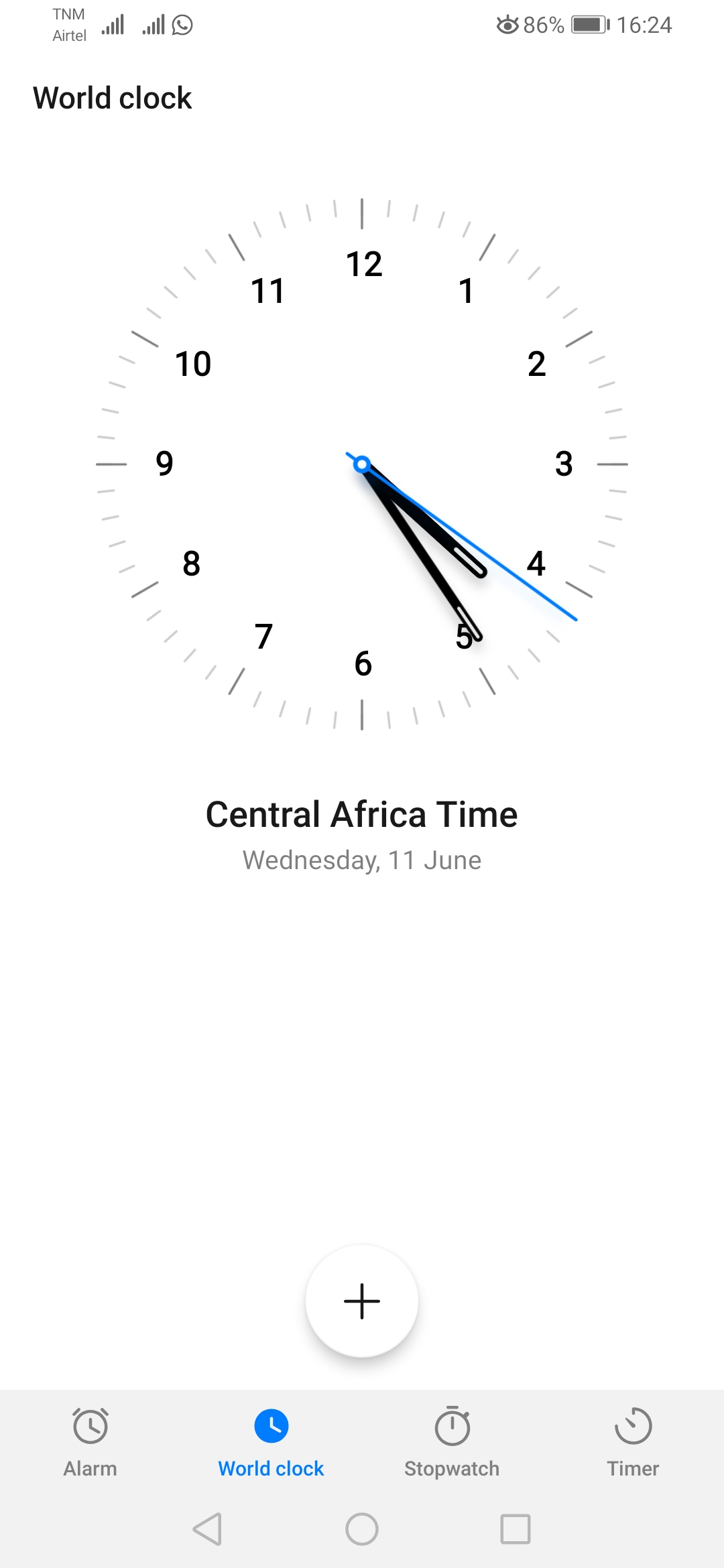Tap the system back button
The image size is (724, 1568).
pyautogui.click(x=208, y=1529)
